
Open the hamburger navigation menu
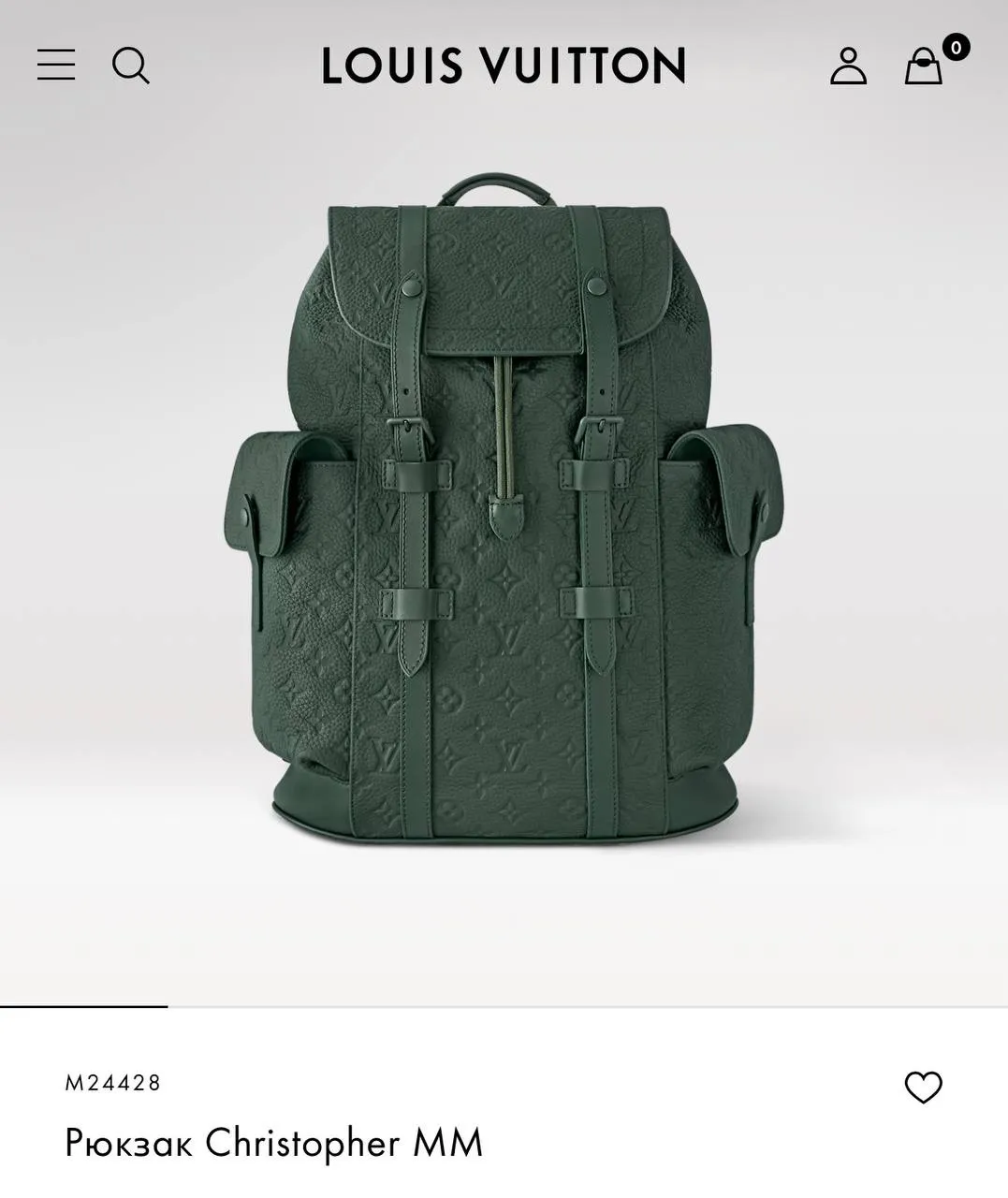[56, 66]
